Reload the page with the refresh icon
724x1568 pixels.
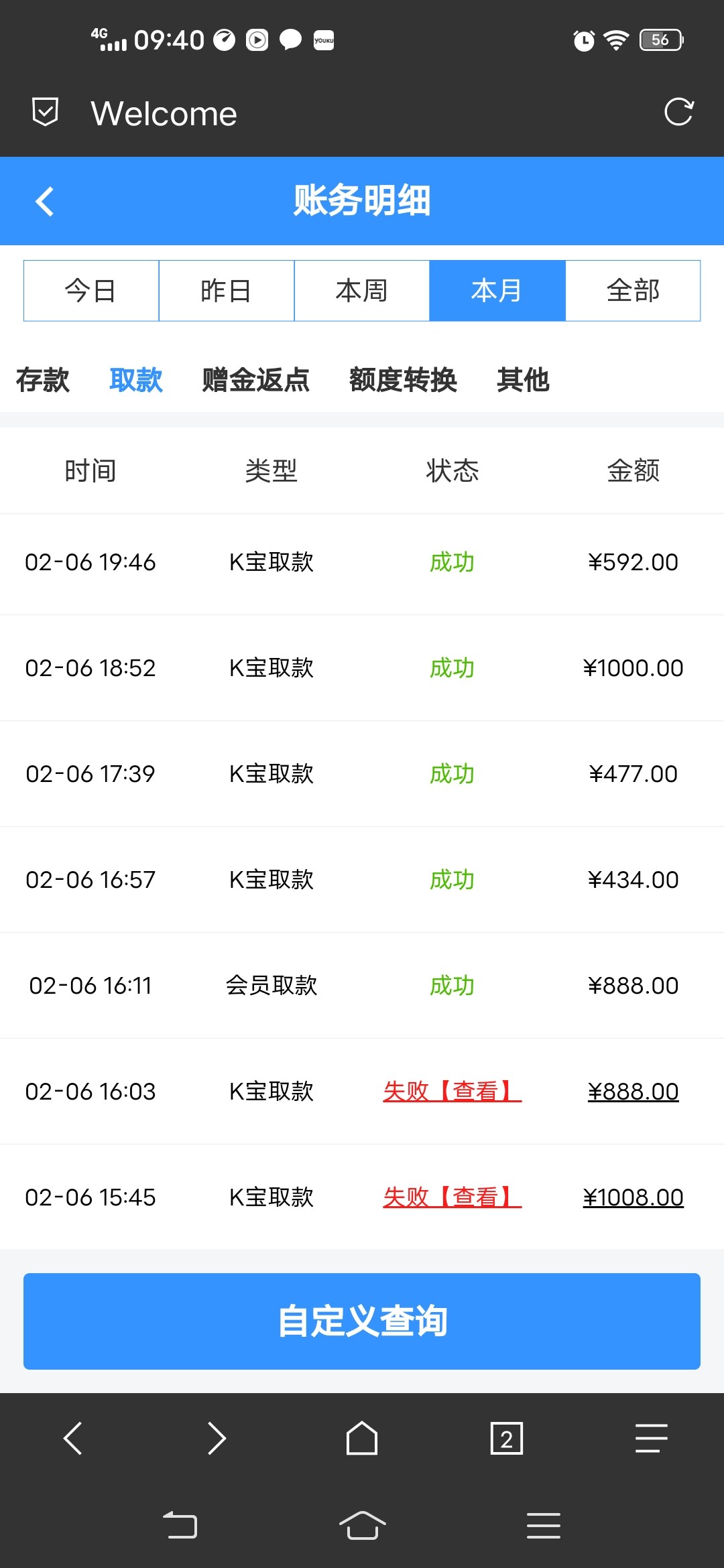[678, 112]
